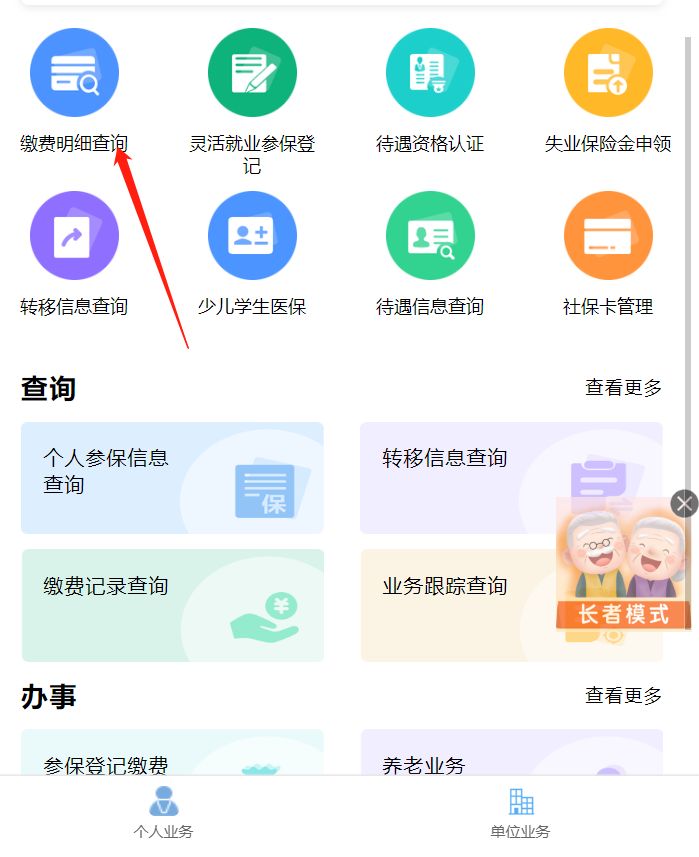Open 缴费明细查询 service
This screenshot has height=857, width=699.
pyautogui.click(x=74, y=73)
